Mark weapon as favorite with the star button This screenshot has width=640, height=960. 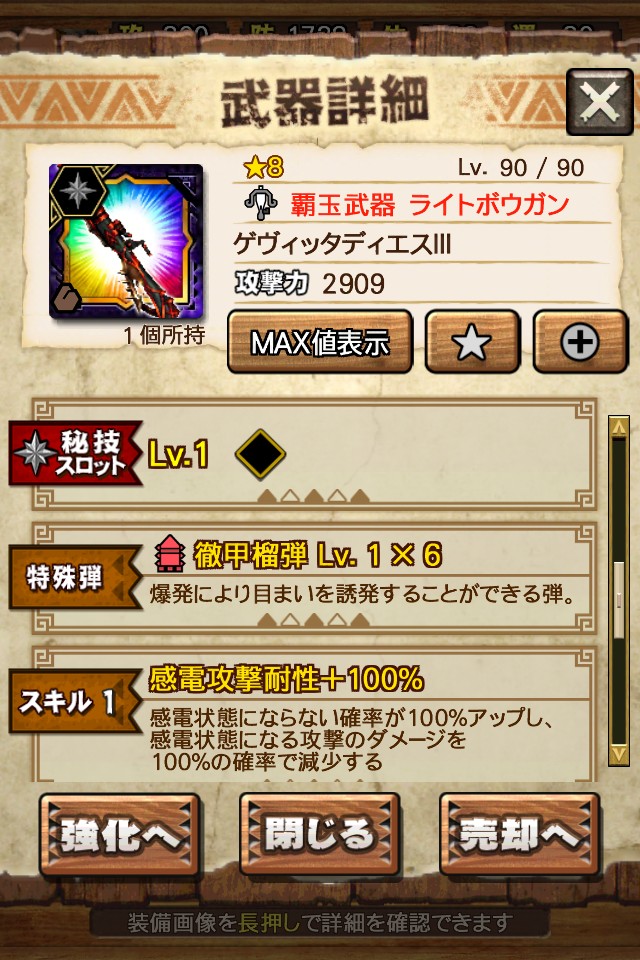coord(472,343)
